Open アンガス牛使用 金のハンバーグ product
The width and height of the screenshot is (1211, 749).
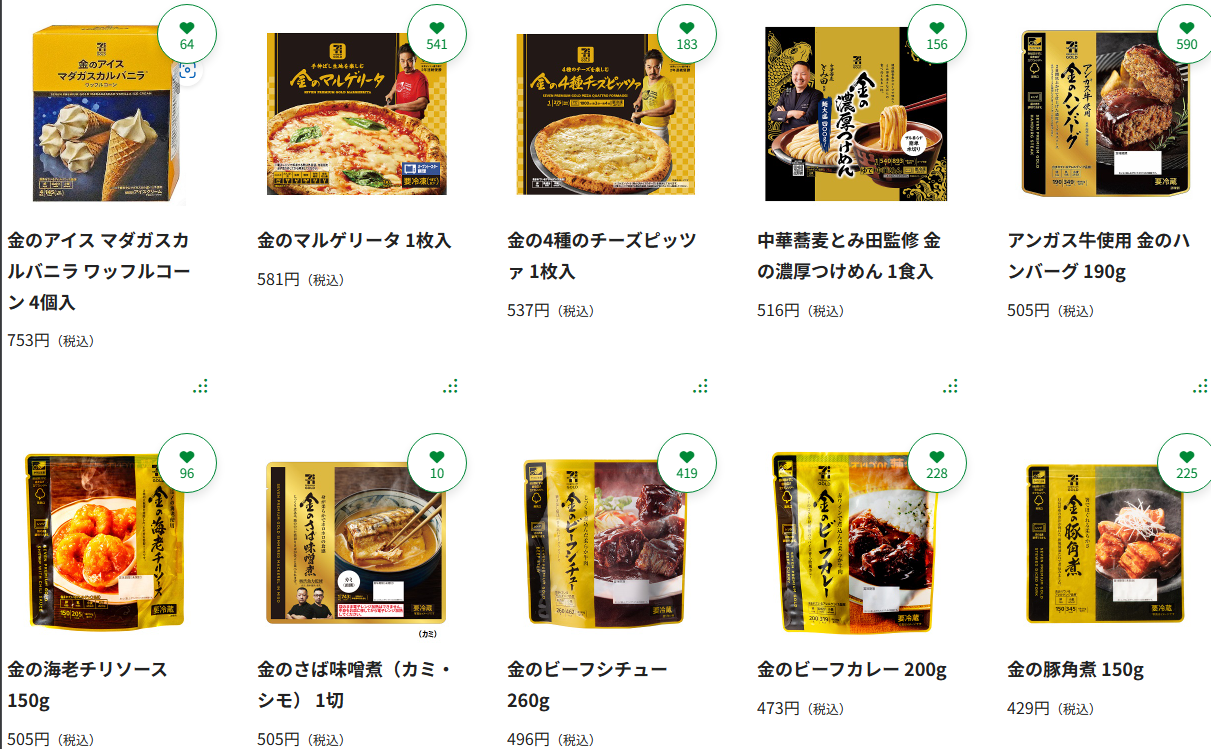pos(1098,256)
